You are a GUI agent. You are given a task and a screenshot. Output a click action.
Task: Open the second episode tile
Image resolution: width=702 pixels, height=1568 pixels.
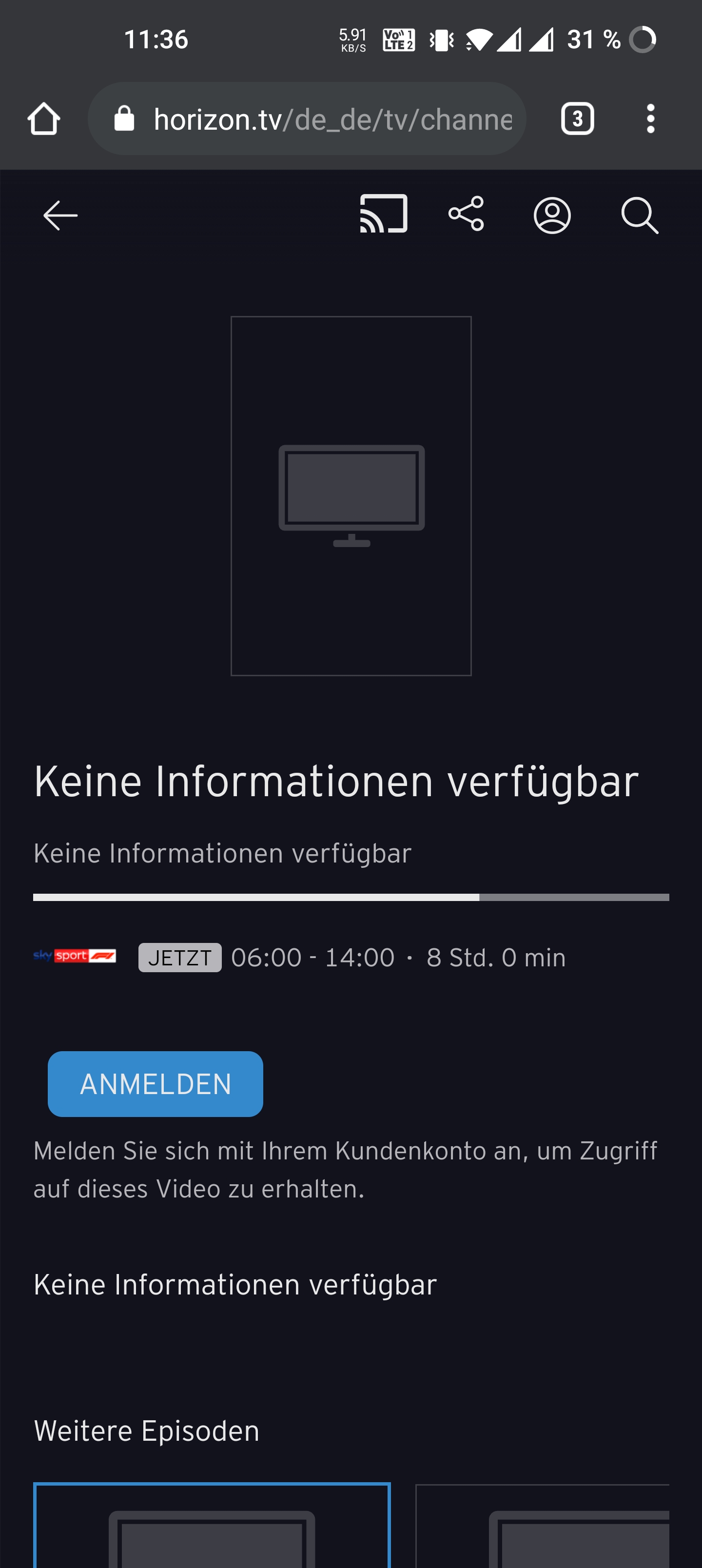coord(543,1526)
